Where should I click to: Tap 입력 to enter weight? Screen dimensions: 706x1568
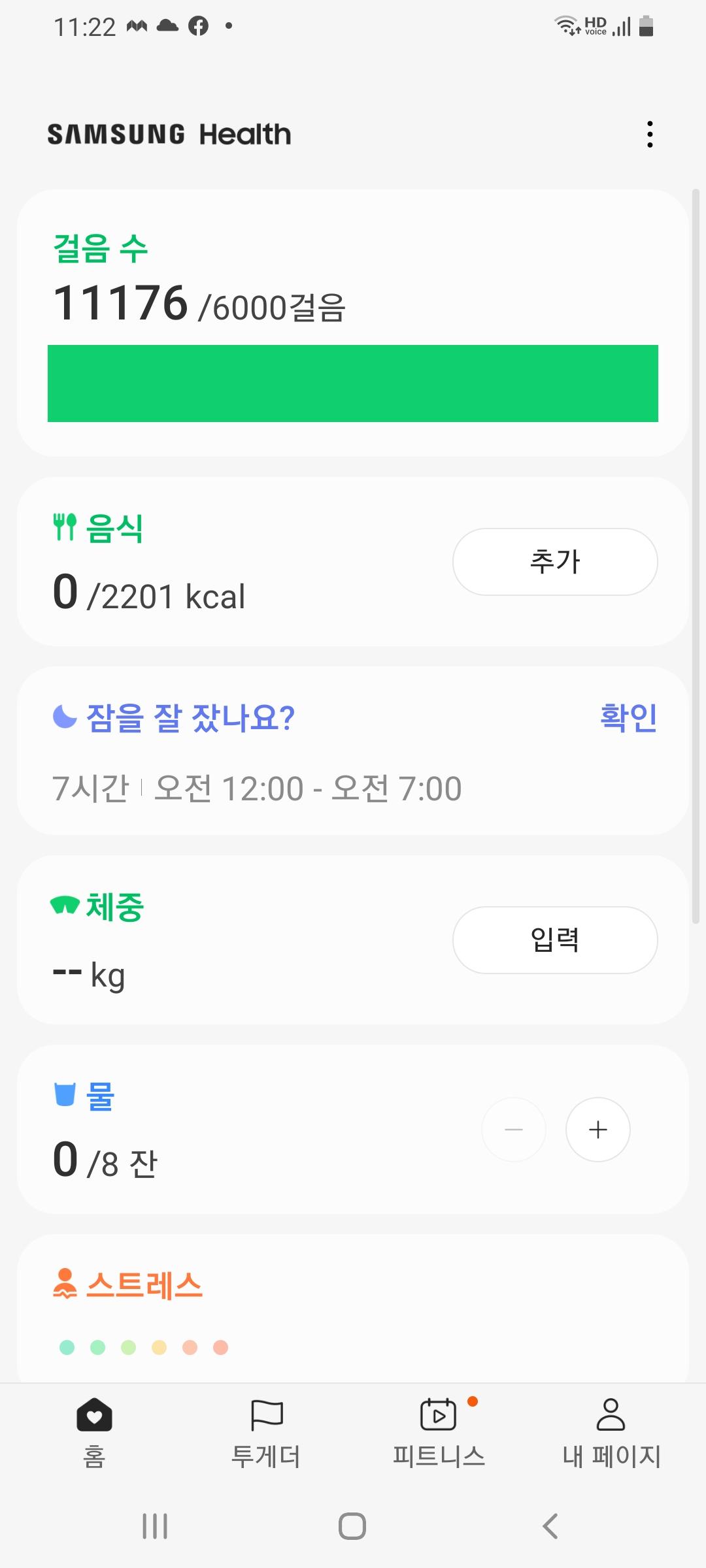555,940
